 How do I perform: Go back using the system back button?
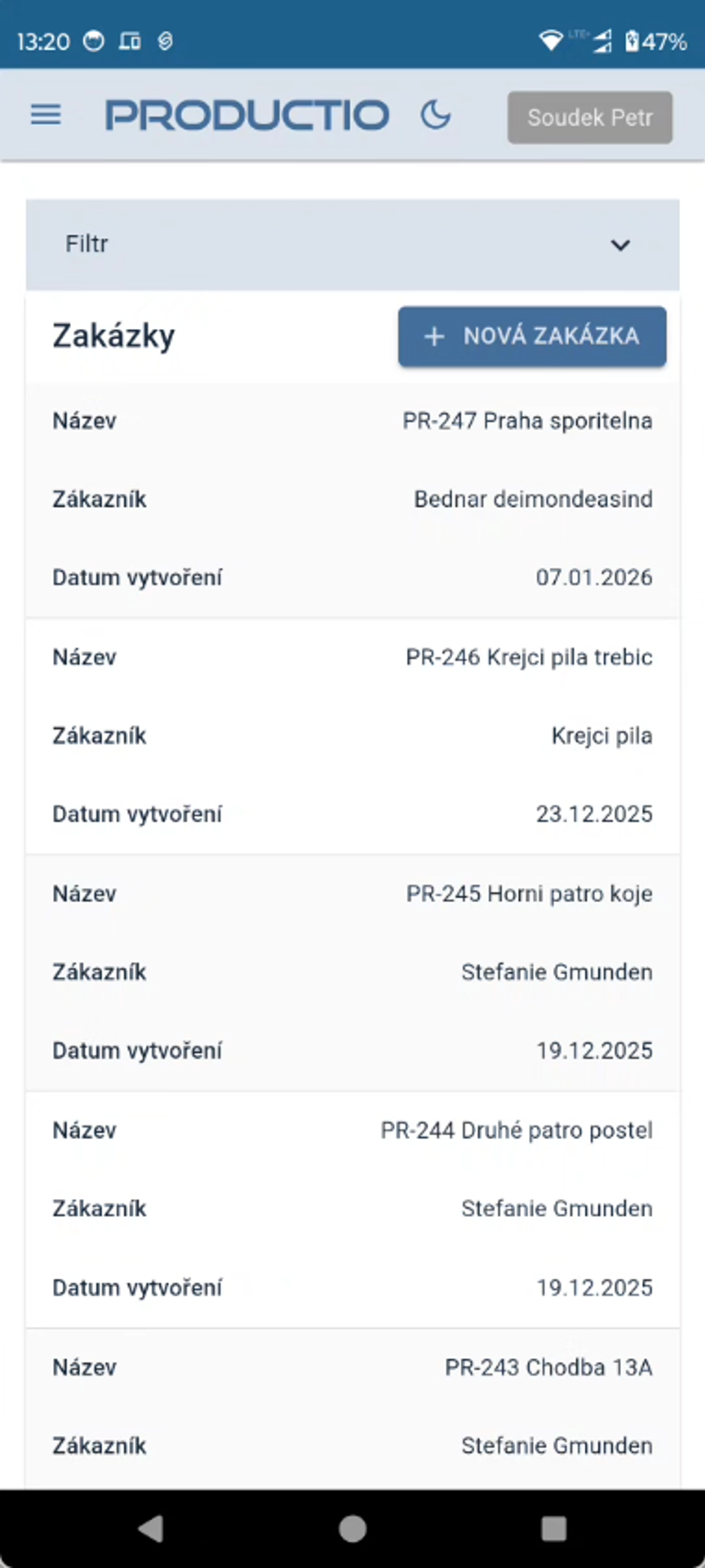coord(151,1529)
